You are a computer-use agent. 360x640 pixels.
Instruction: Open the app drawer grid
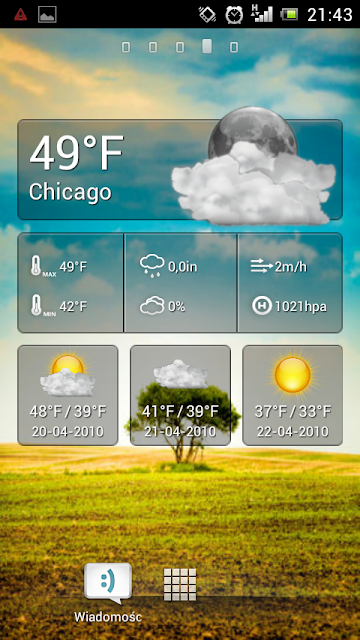tap(180, 584)
